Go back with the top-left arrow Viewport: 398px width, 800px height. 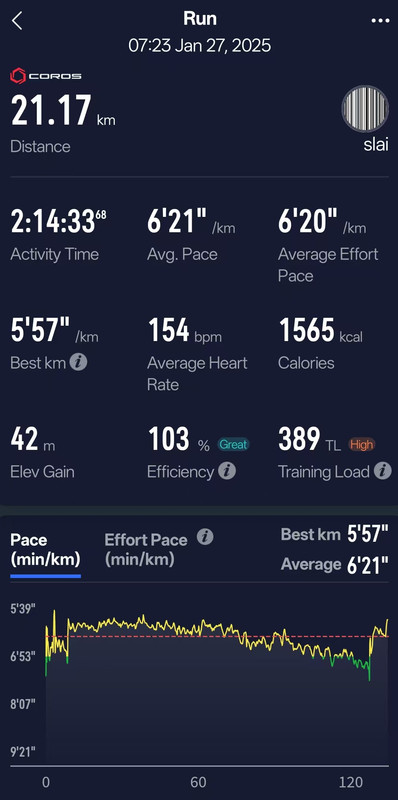tap(17, 21)
